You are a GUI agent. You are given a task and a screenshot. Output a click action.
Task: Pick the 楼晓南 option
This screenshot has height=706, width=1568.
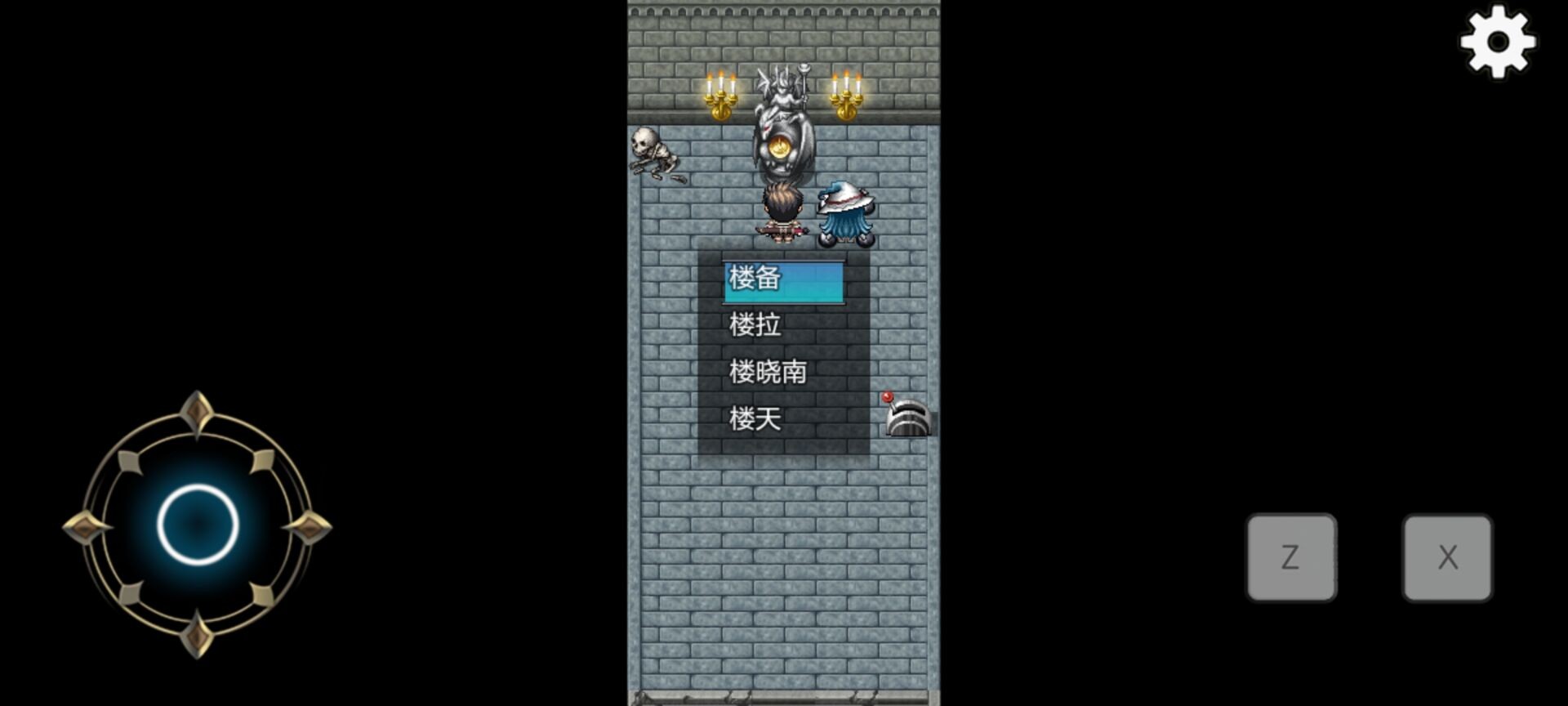782,373
